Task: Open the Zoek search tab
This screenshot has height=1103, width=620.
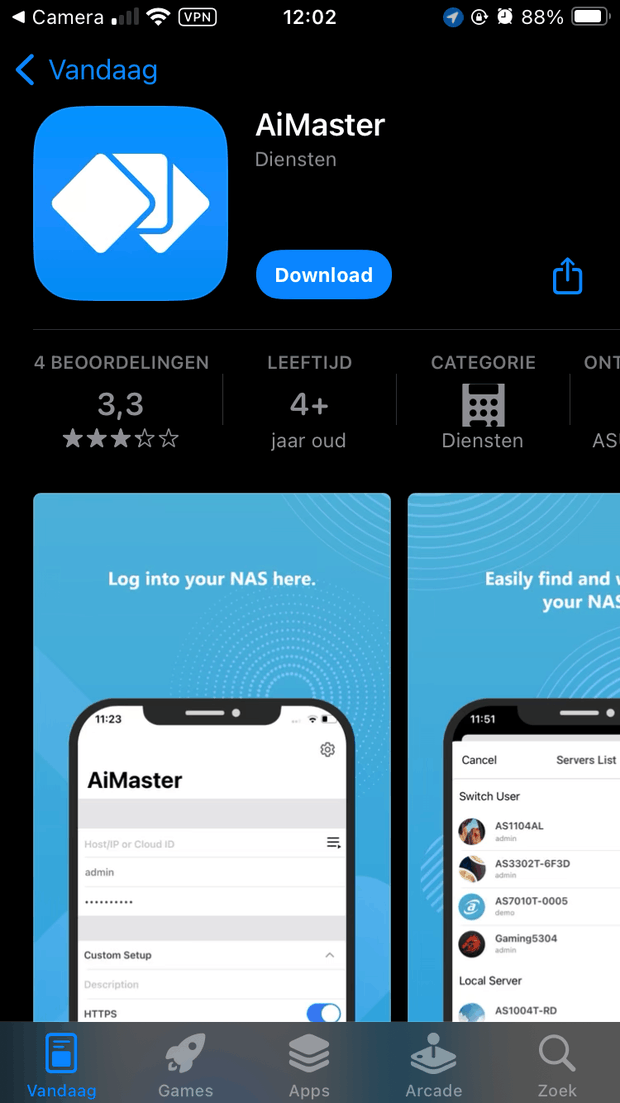Action: click(557, 1065)
